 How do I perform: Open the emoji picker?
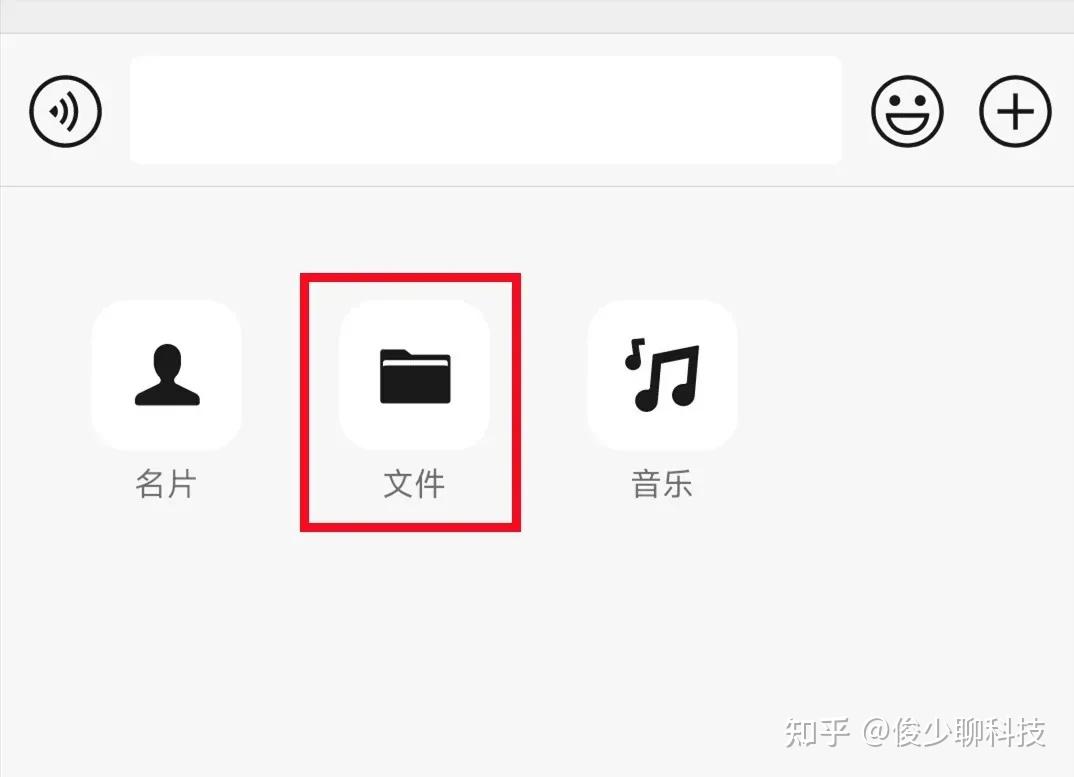point(907,110)
